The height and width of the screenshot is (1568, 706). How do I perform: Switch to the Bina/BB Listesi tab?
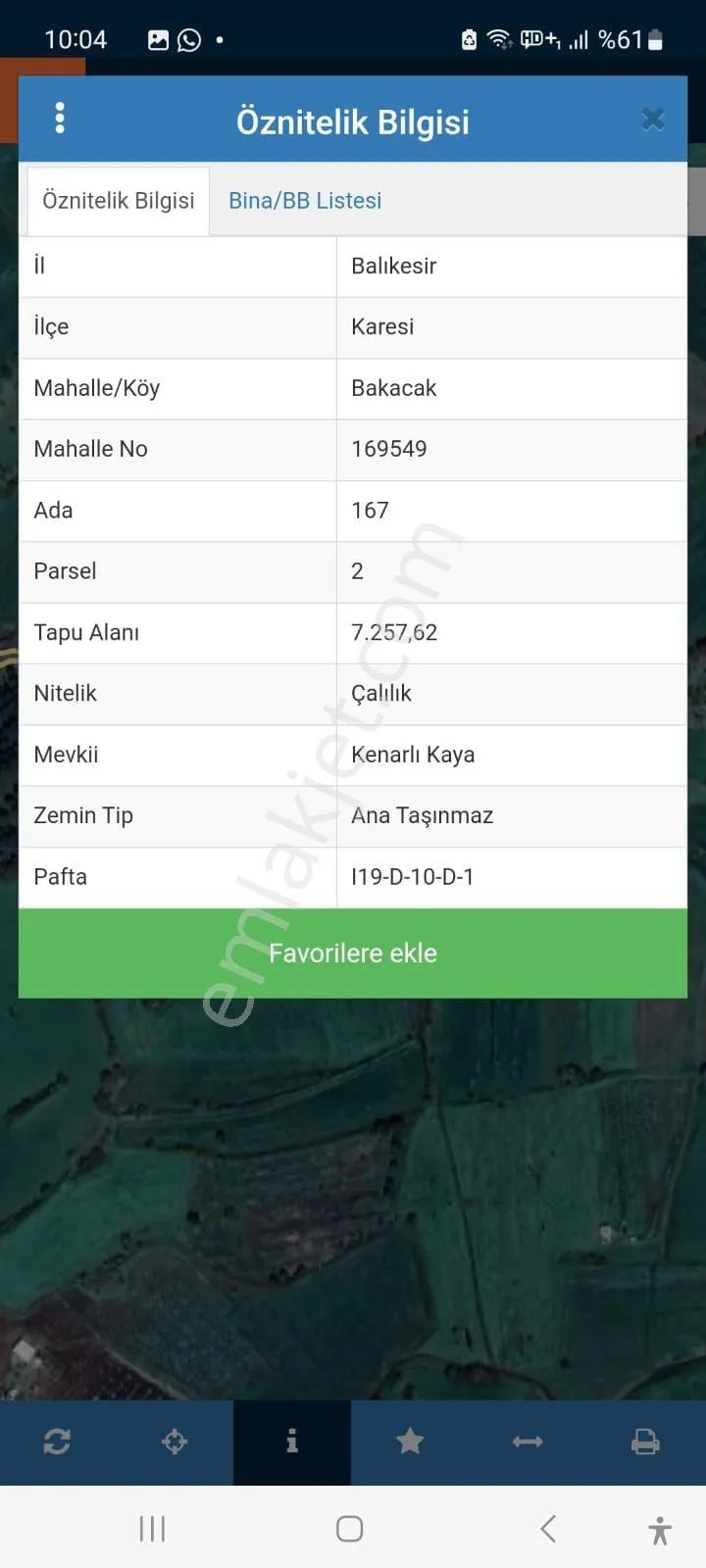click(305, 201)
